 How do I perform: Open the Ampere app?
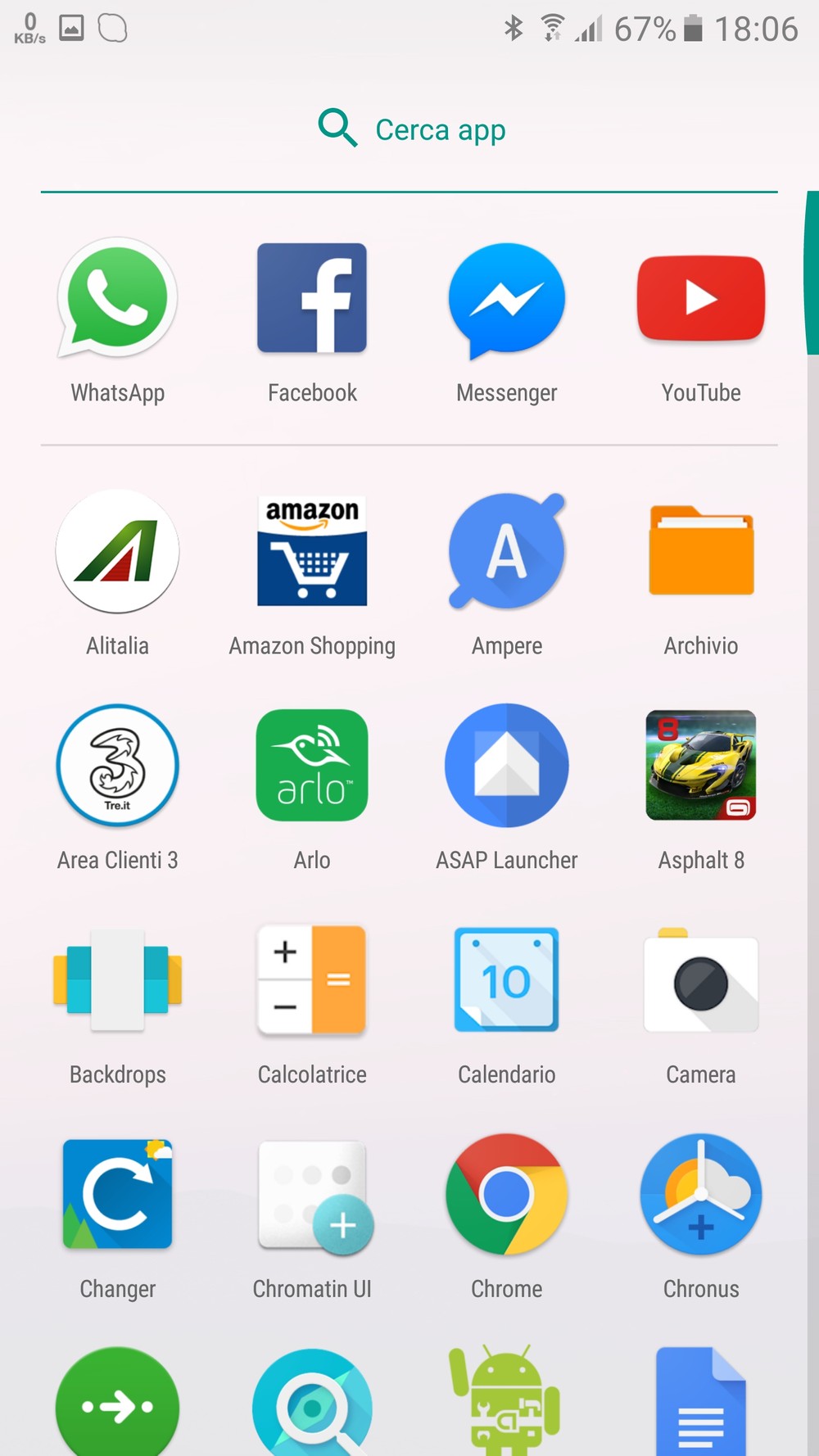tap(507, 551)
